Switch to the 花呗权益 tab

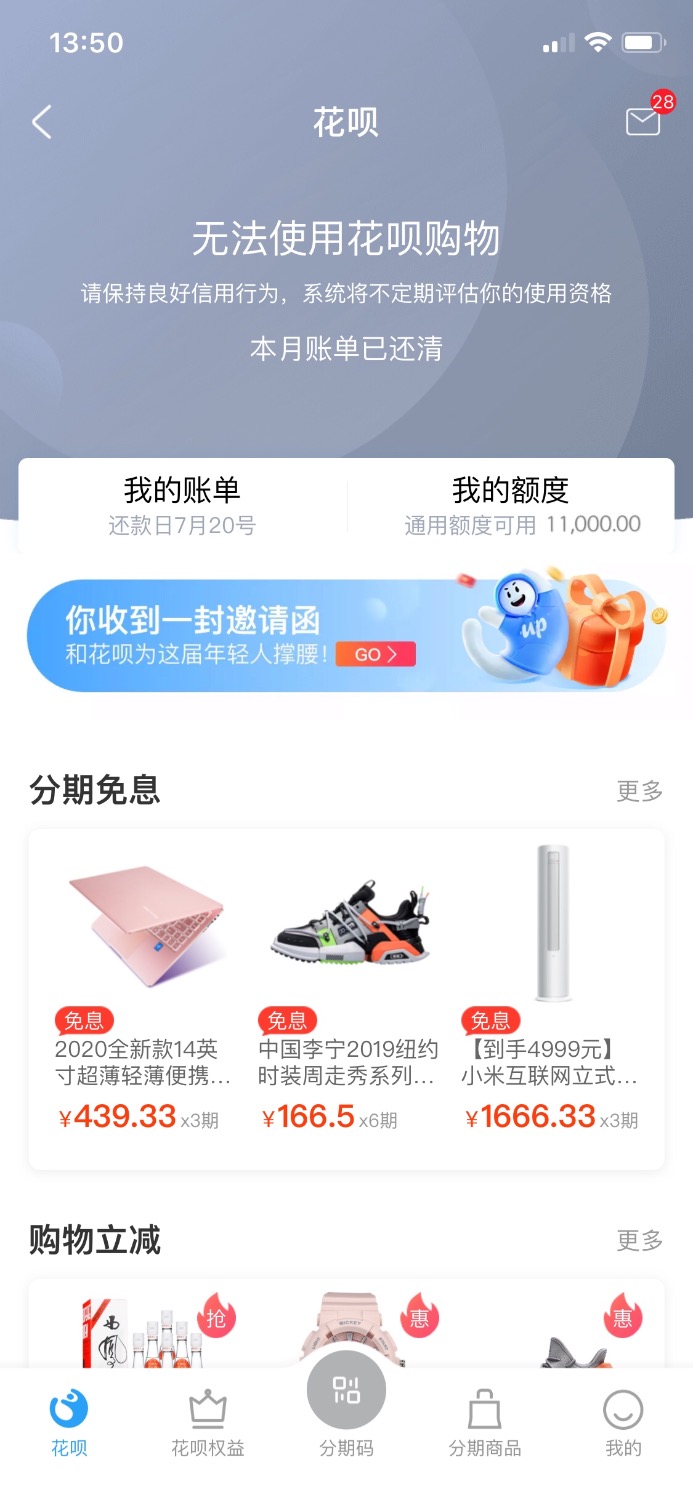[x=208, y=1423]
